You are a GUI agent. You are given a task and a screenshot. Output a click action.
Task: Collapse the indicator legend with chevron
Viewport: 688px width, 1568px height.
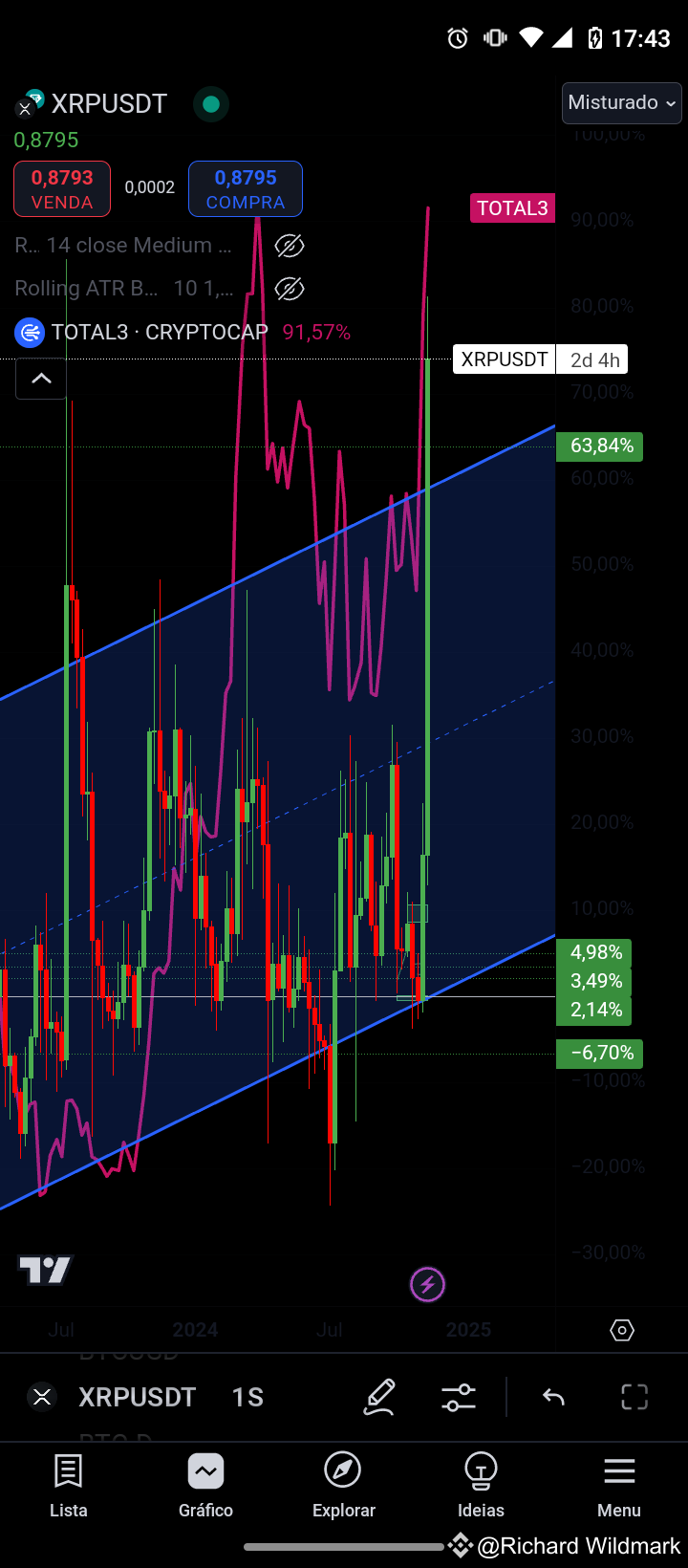pyautogui.click(x=40, y=379)
